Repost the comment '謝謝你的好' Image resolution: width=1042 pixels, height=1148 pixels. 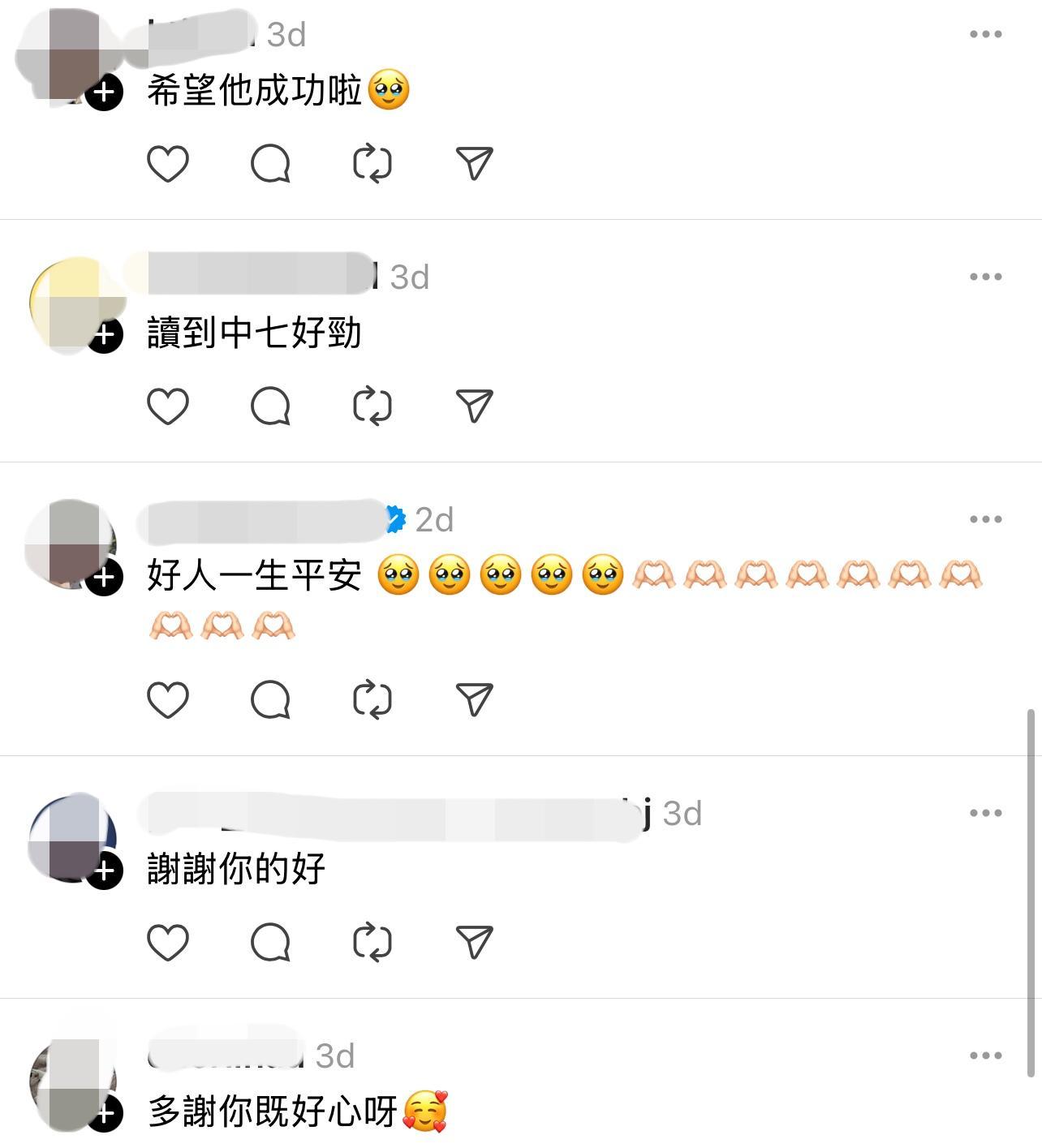374,943
